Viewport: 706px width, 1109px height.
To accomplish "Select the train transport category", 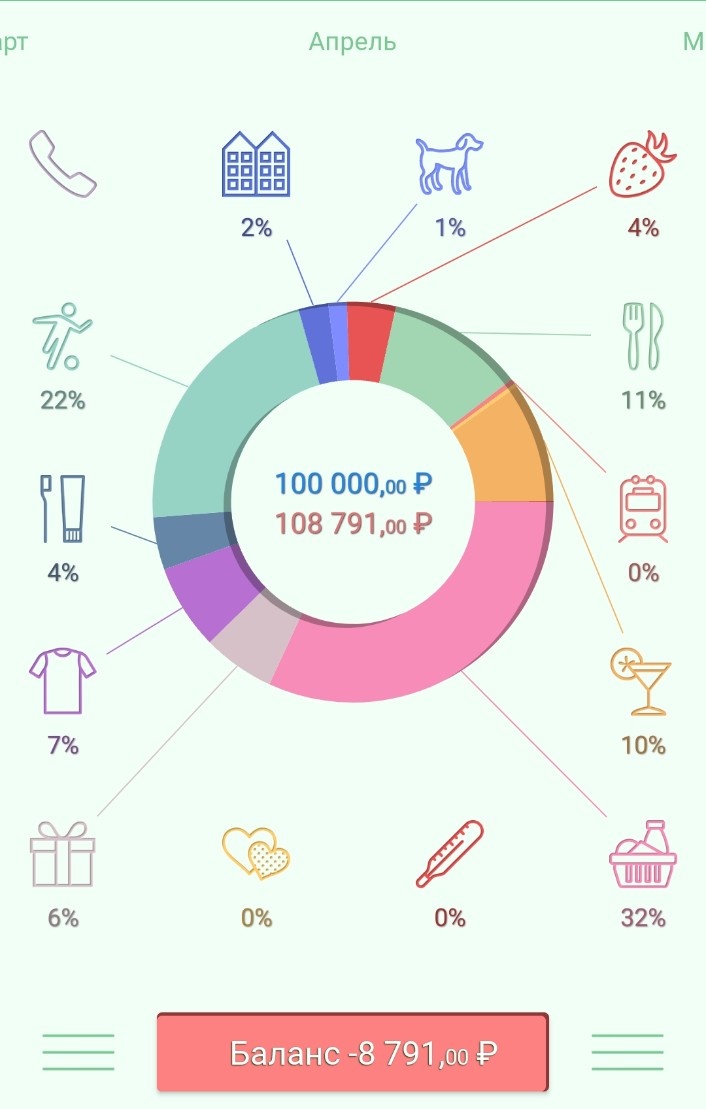I will (x=642, y=509).
